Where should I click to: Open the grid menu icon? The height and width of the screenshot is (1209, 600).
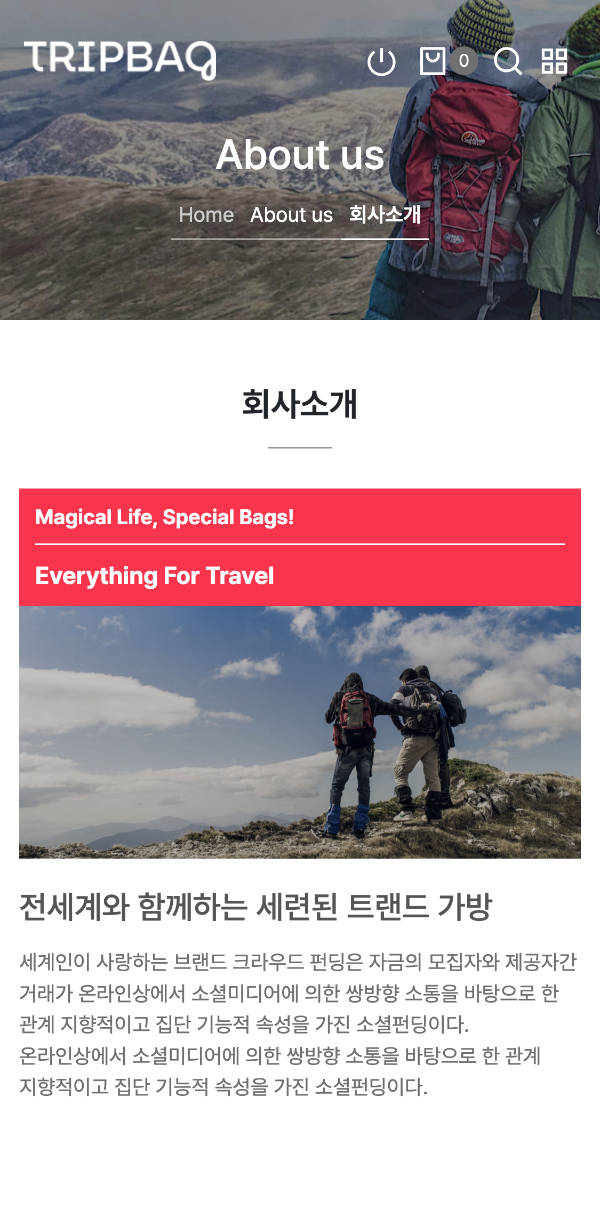[x=554, y=61]
